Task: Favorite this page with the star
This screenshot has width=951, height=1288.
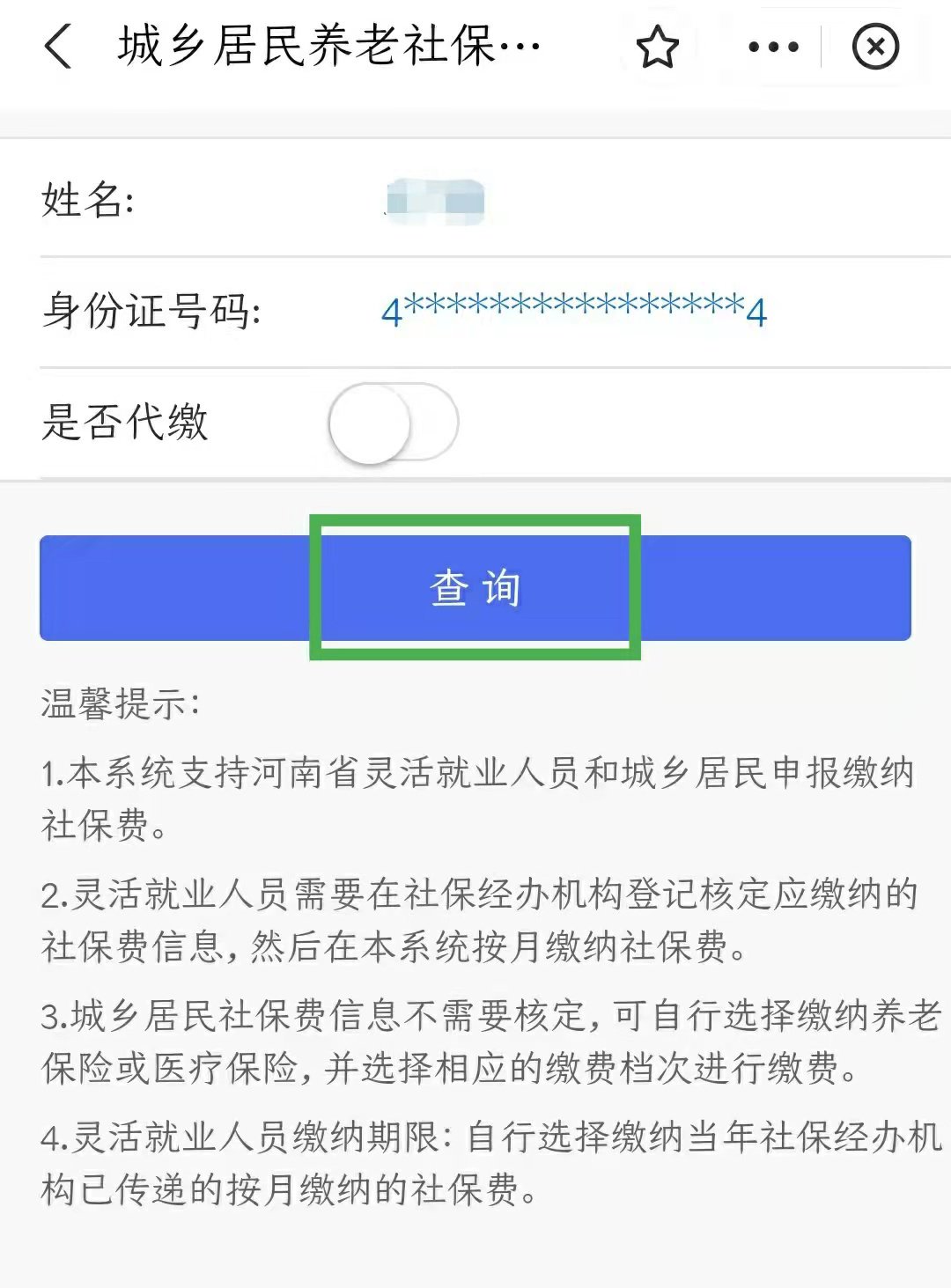Action: click(658, 48)
